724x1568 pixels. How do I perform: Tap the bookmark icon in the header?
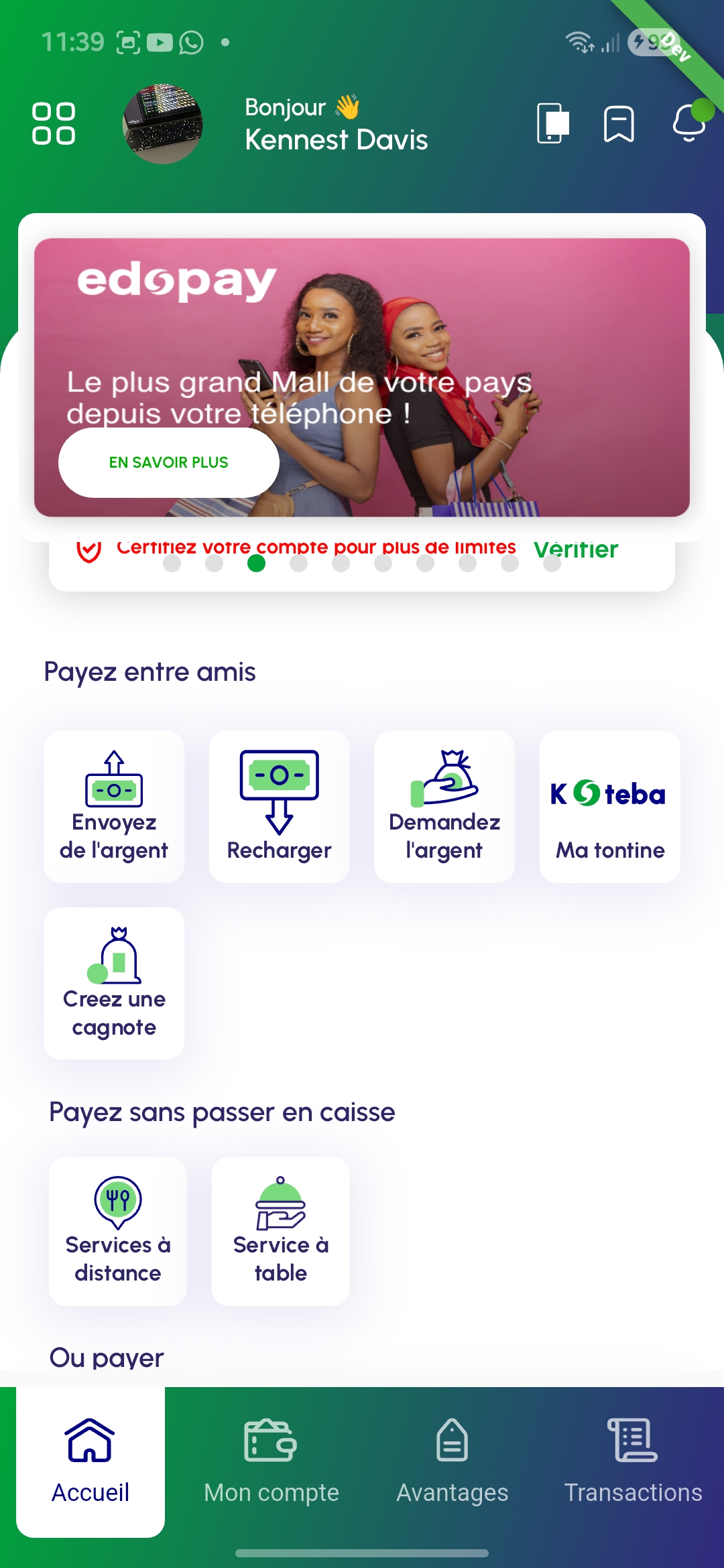(618, 123)
